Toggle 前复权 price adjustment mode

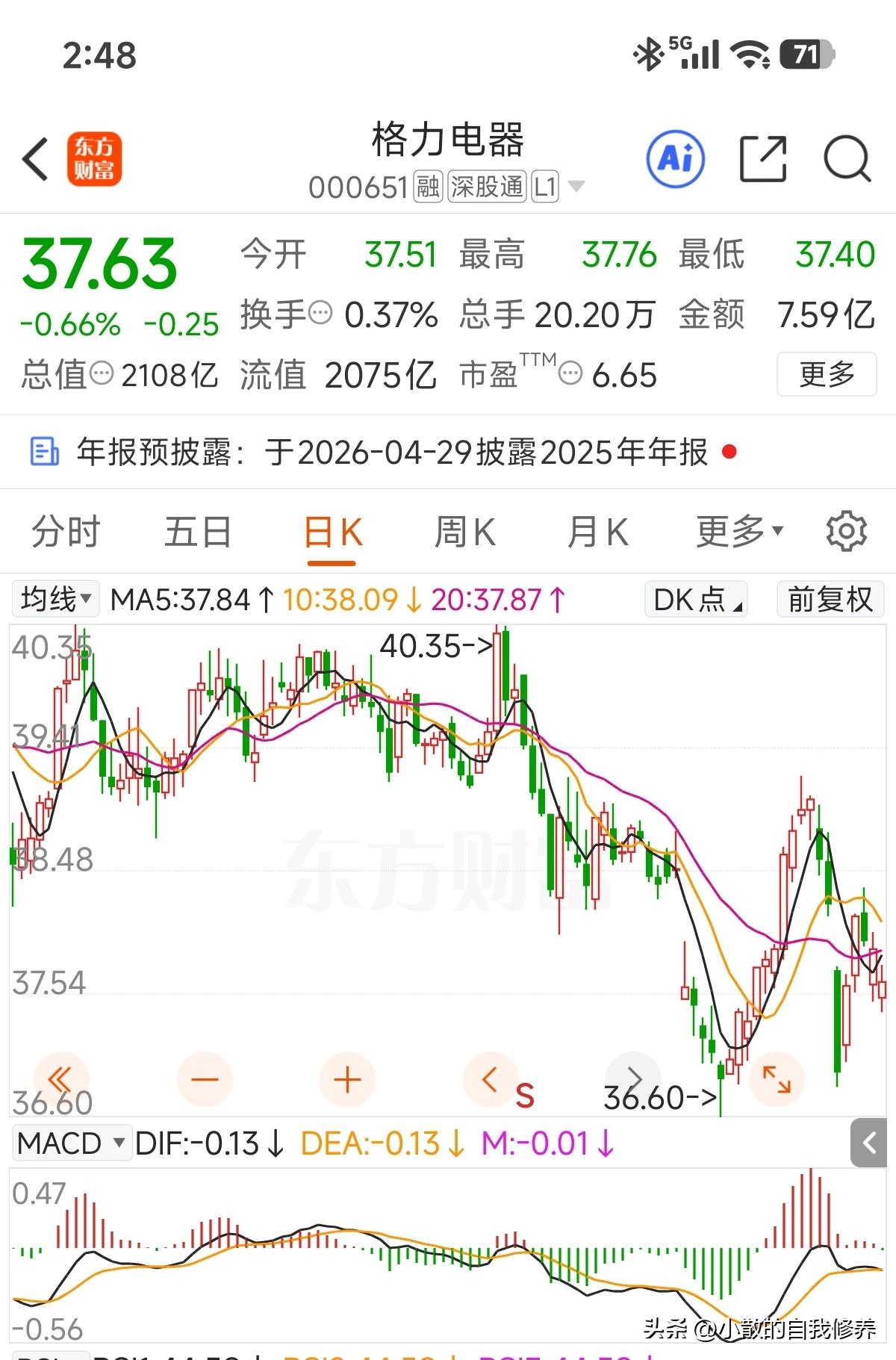point(829,598)
